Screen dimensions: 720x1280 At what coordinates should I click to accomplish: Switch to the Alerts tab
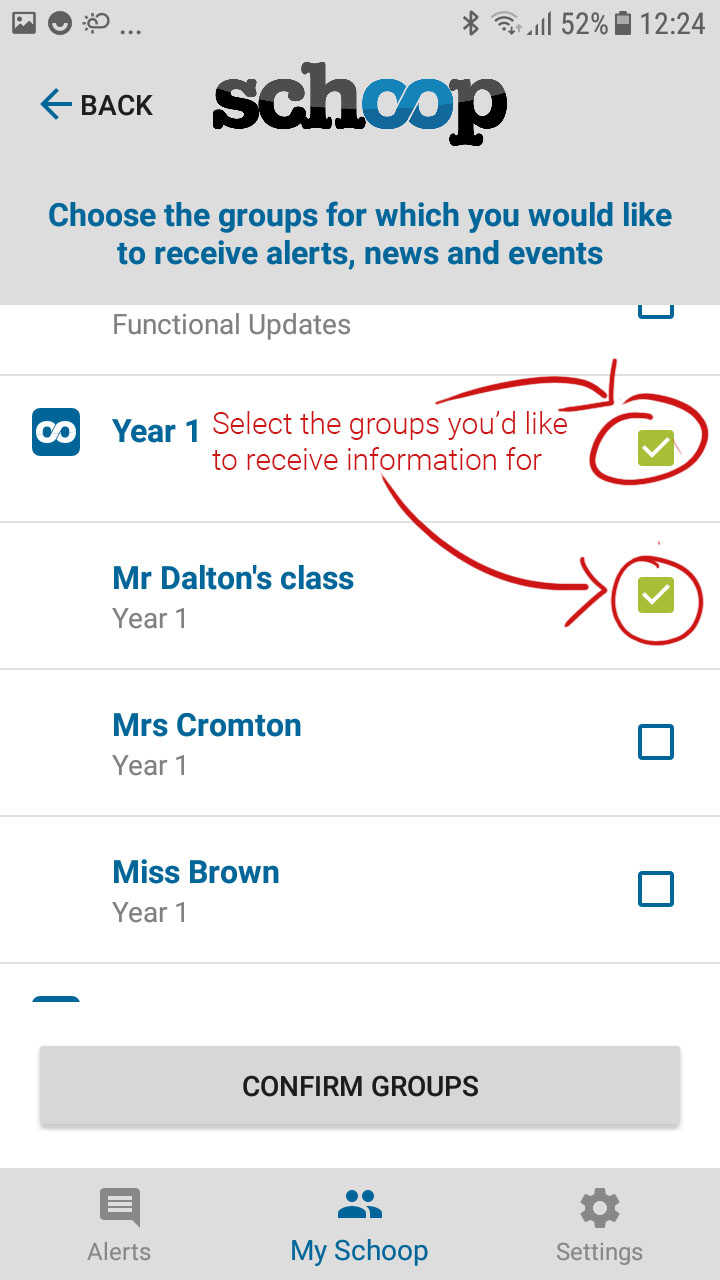pyautogui.click(x=119, y=1225)
